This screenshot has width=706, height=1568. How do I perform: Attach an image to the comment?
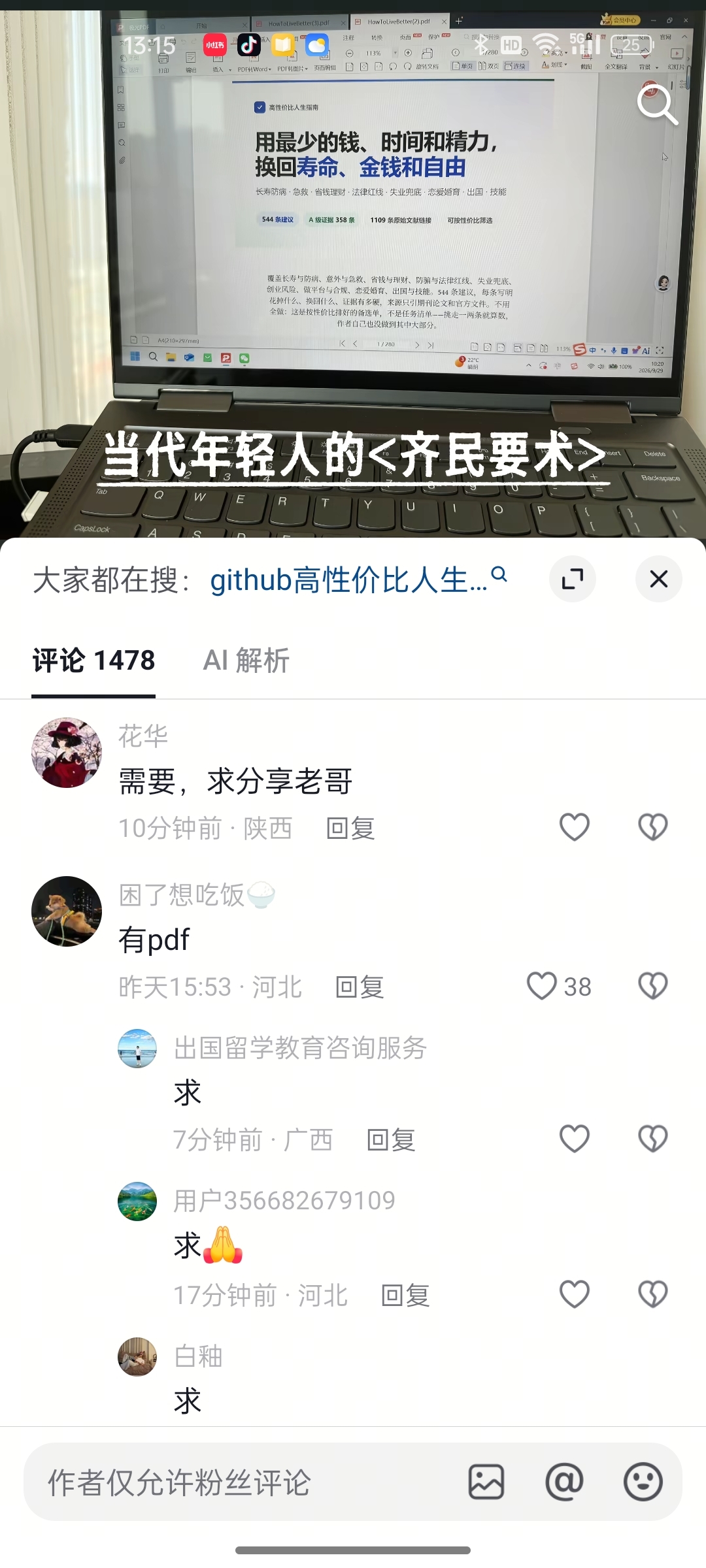click(x=486, y=1482)
